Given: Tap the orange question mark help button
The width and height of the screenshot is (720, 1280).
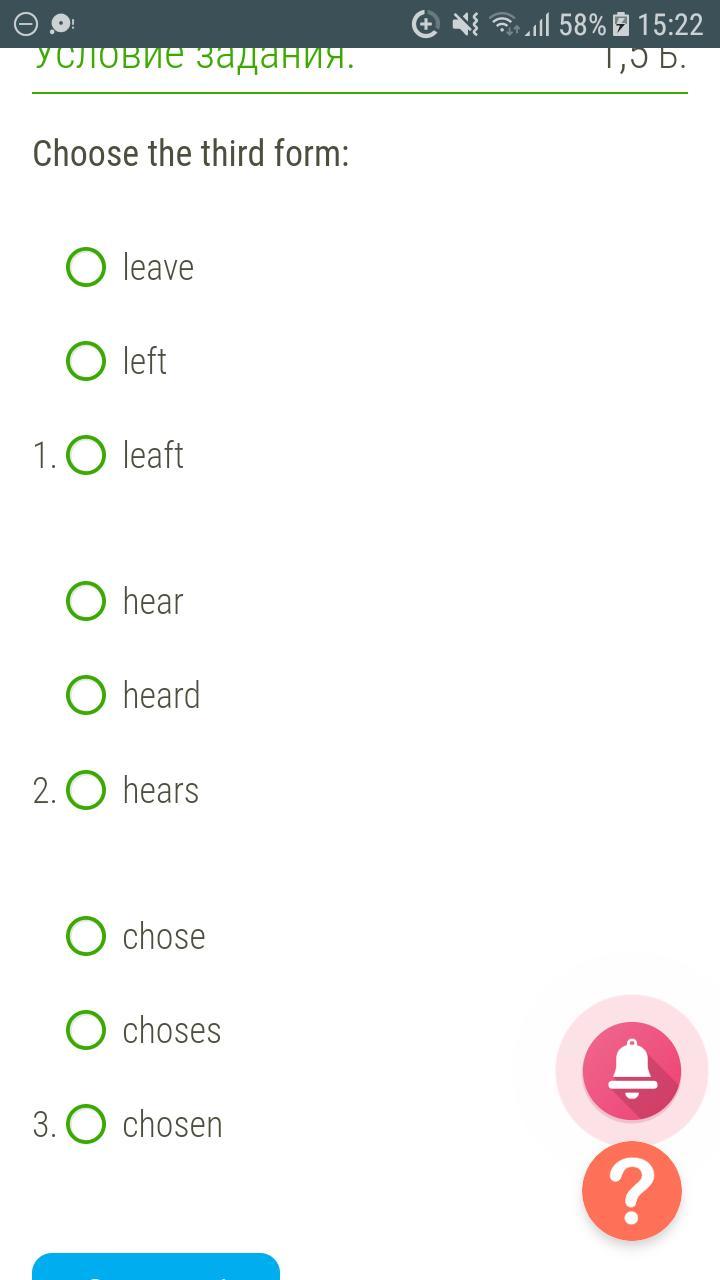Looking at the screenshot, I should tap(632, 1191).
